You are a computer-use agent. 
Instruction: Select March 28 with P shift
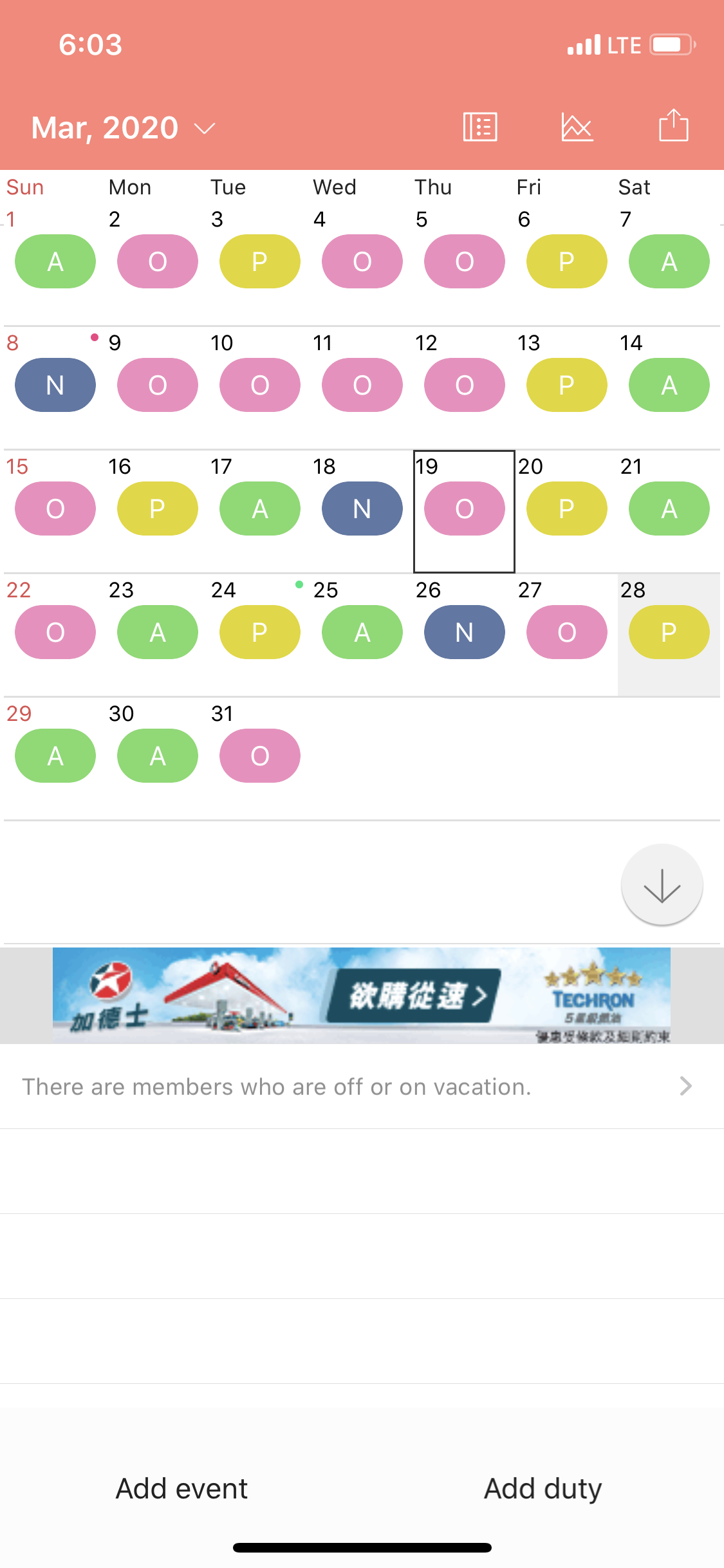point(669,632)
